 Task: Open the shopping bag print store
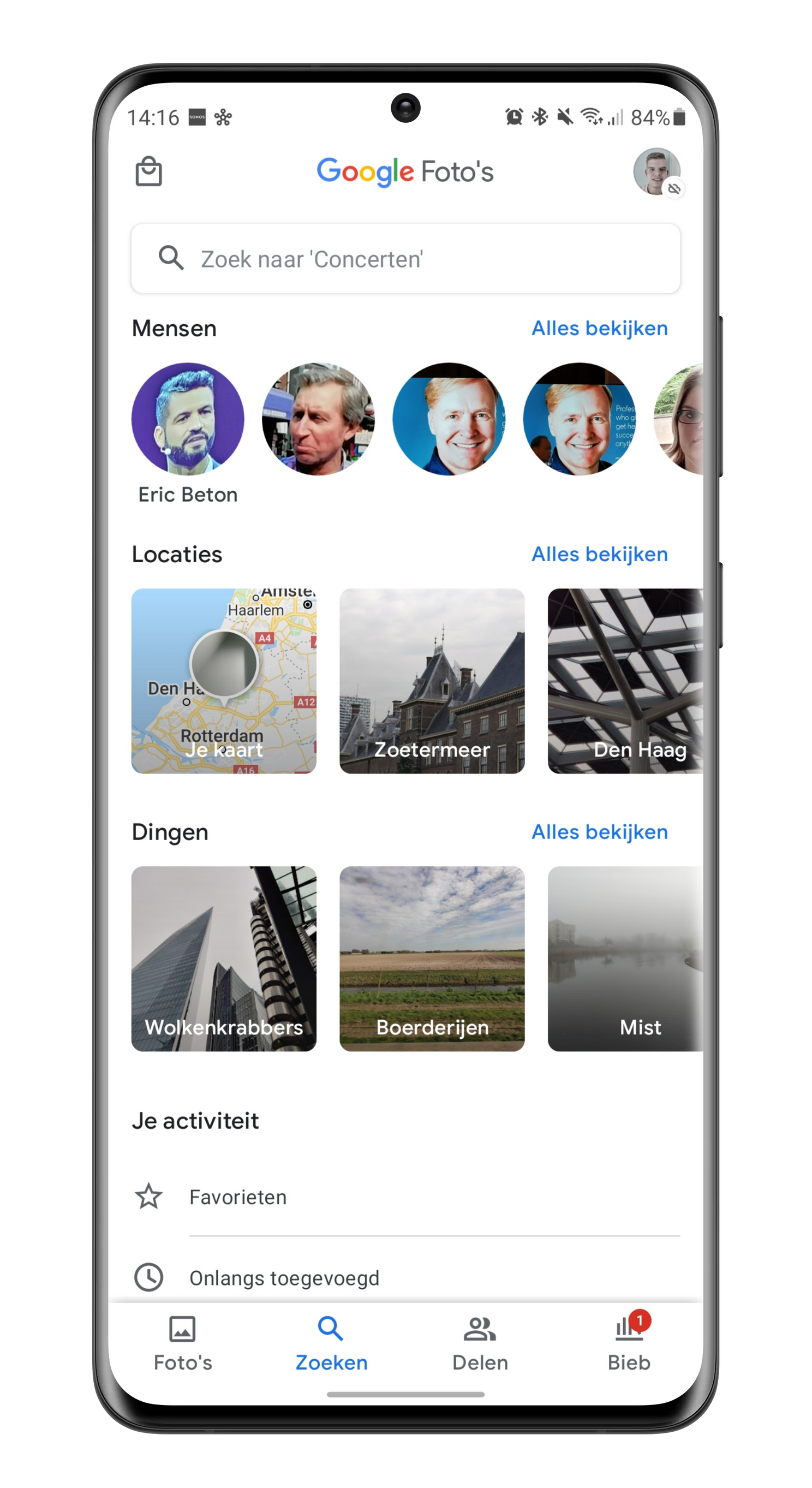pyautogui.click(x=148, y=171)
